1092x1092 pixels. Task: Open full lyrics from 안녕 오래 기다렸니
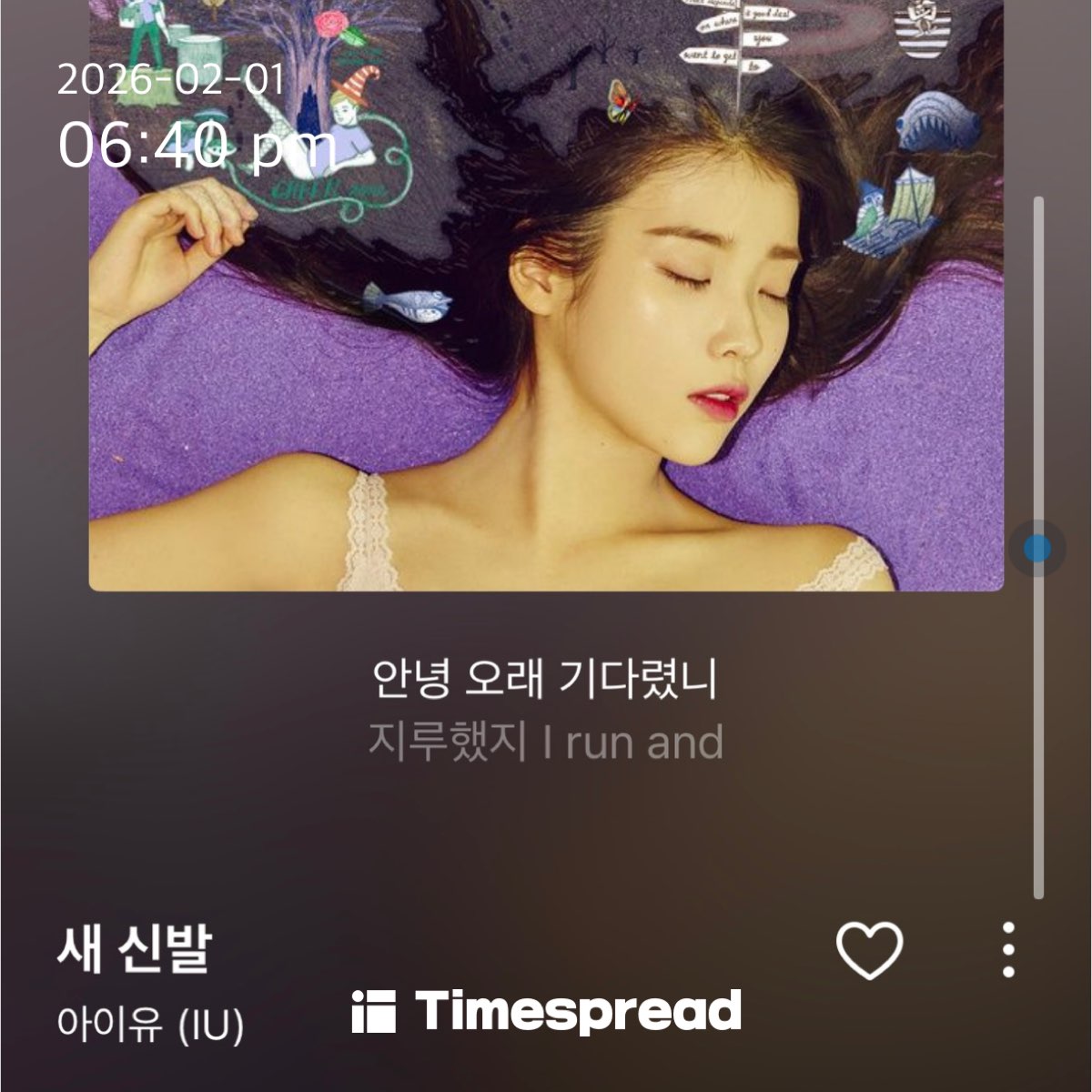(x=545, y=679)
